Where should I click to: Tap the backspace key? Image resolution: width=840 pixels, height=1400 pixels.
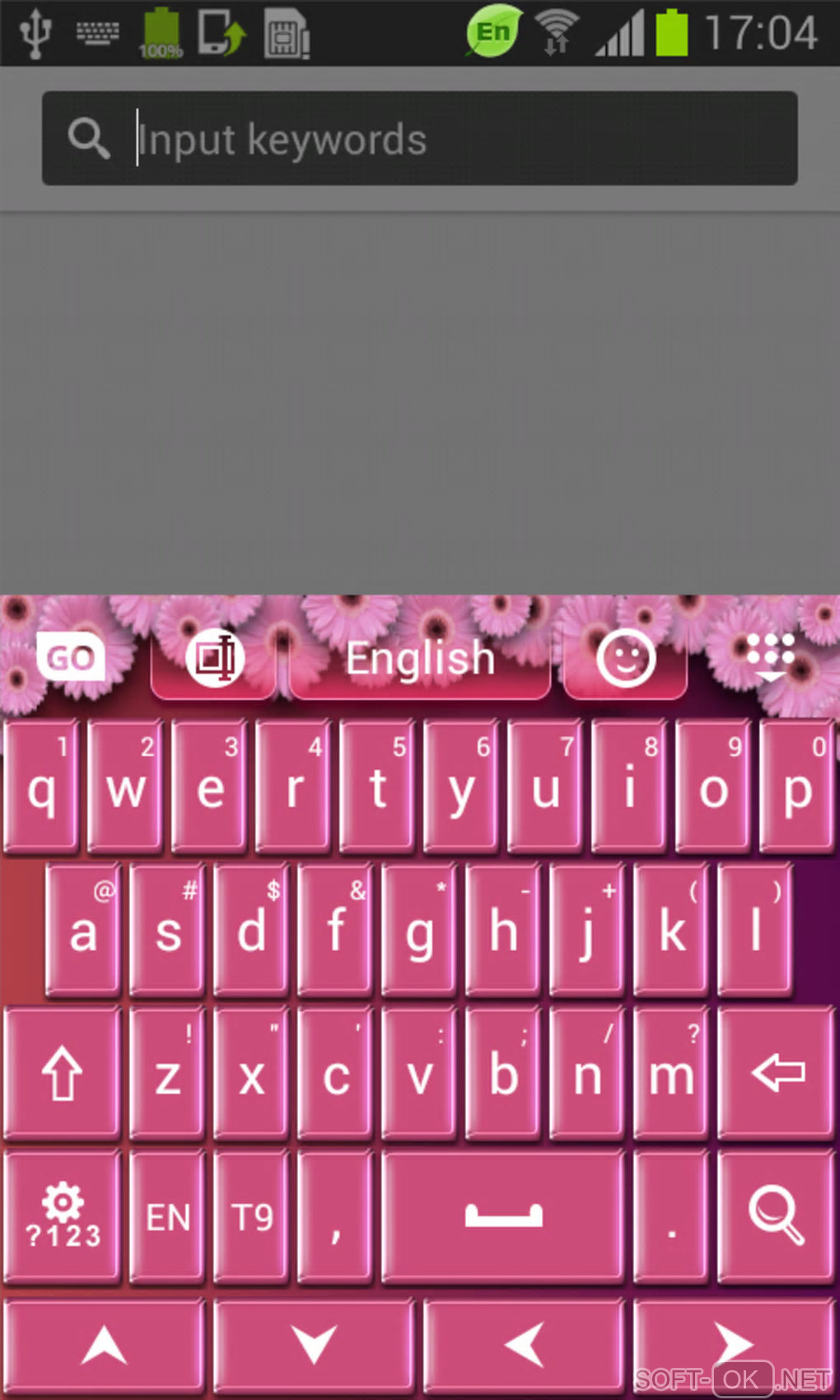[777, 1073]
